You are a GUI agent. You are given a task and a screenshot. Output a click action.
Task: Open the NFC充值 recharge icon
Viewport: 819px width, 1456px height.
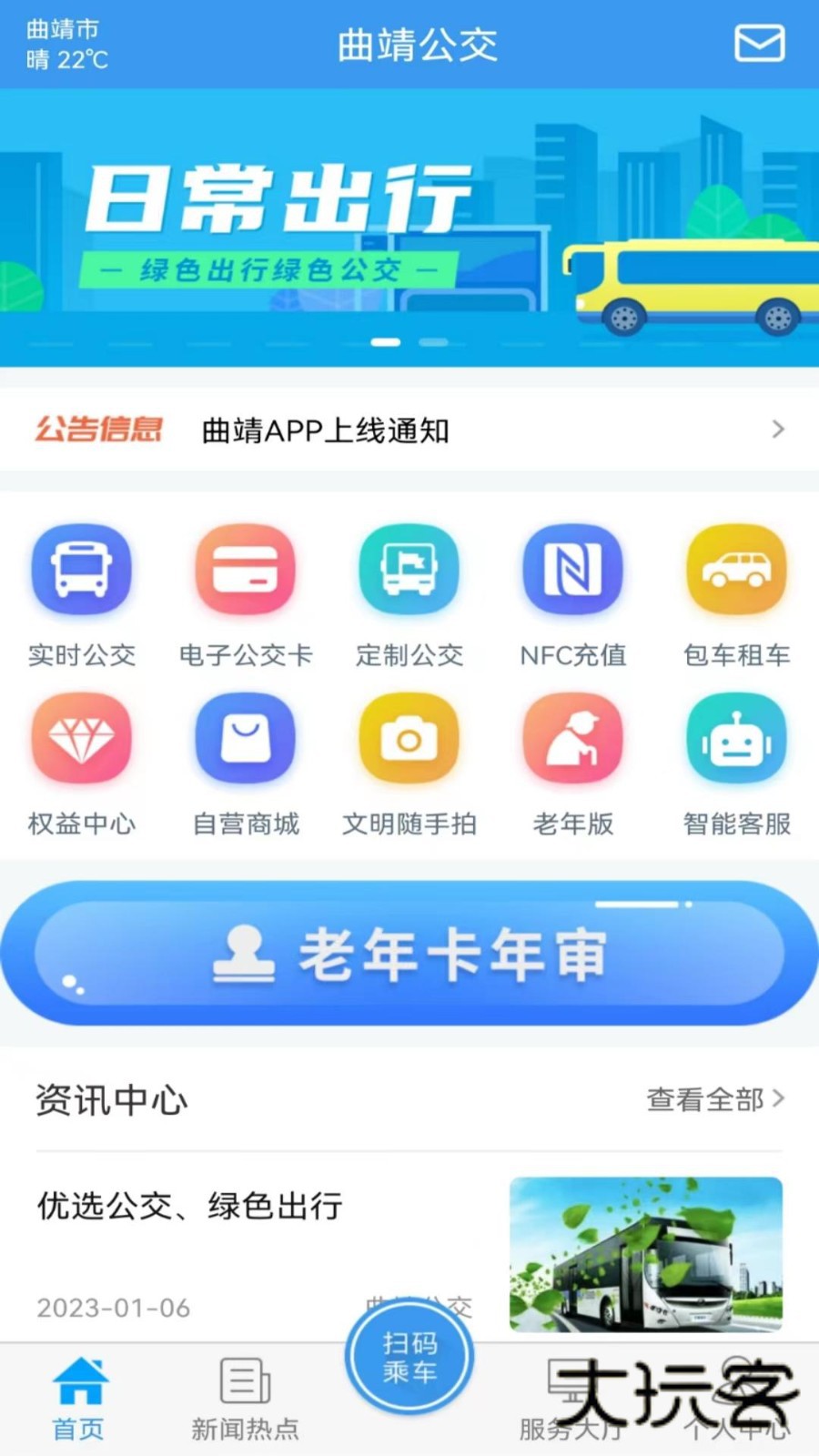[x=572, y=569]
